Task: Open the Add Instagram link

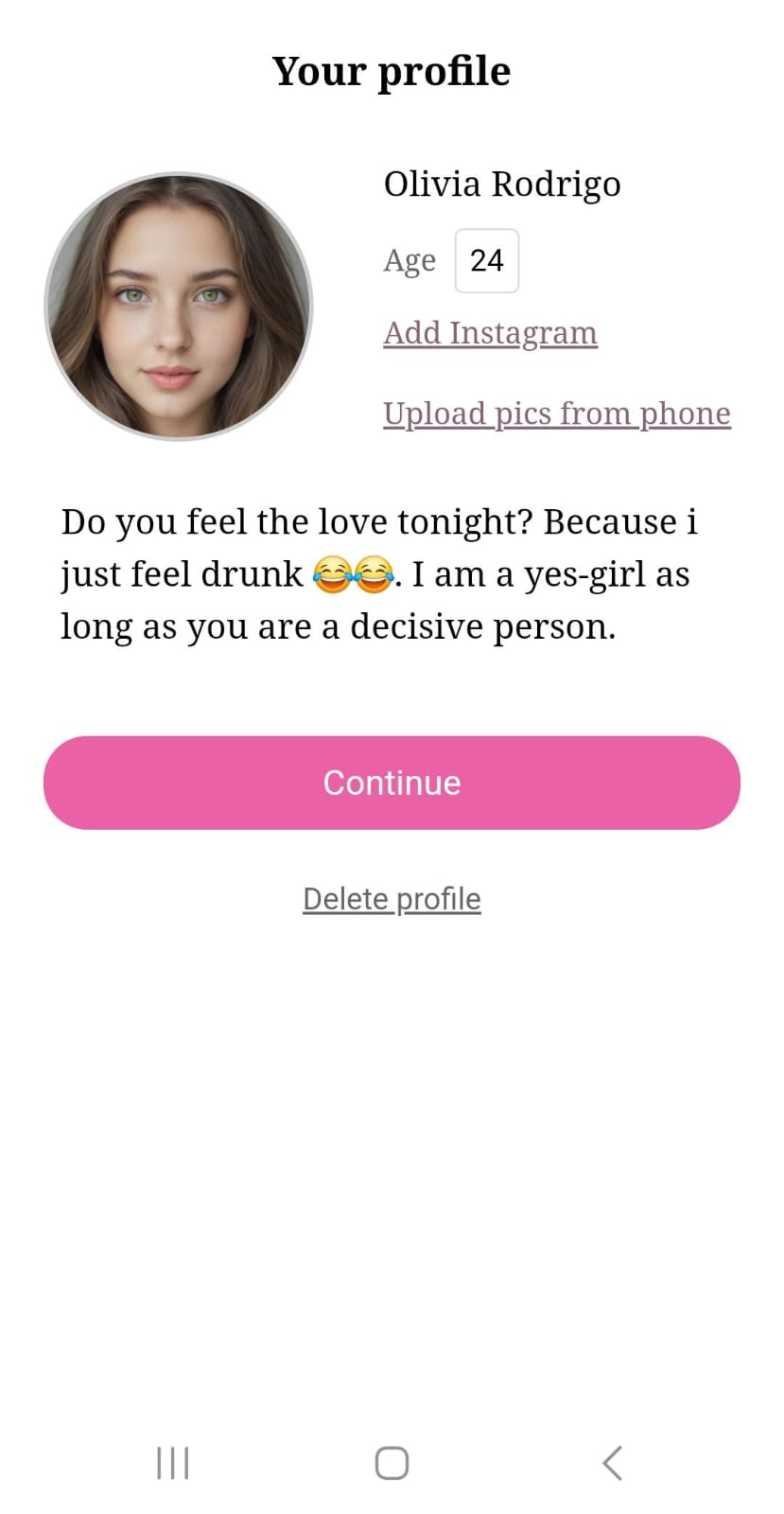Action: pyautogui.click(x=490, y=333)
